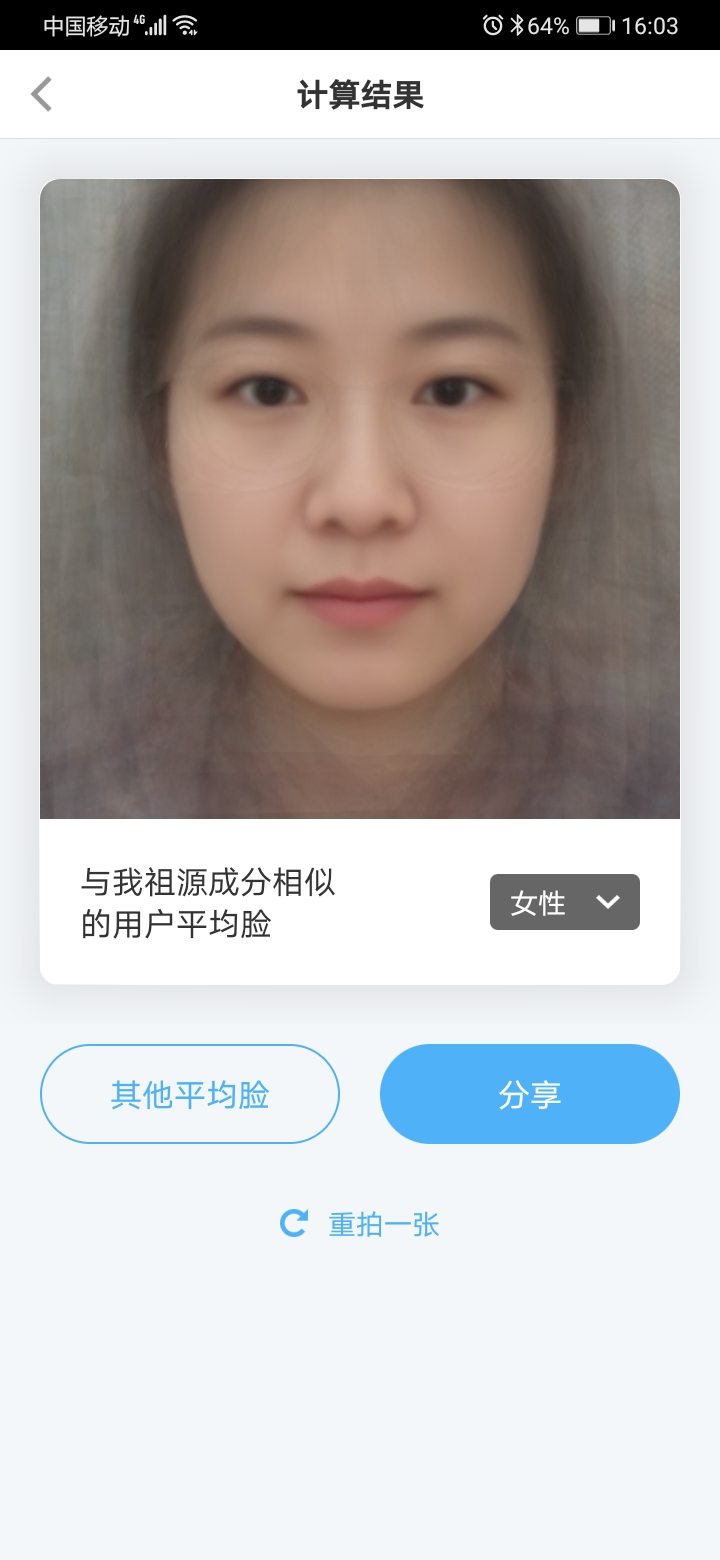Retake photo with 重拍一张 link

[x=360, y=1224]
